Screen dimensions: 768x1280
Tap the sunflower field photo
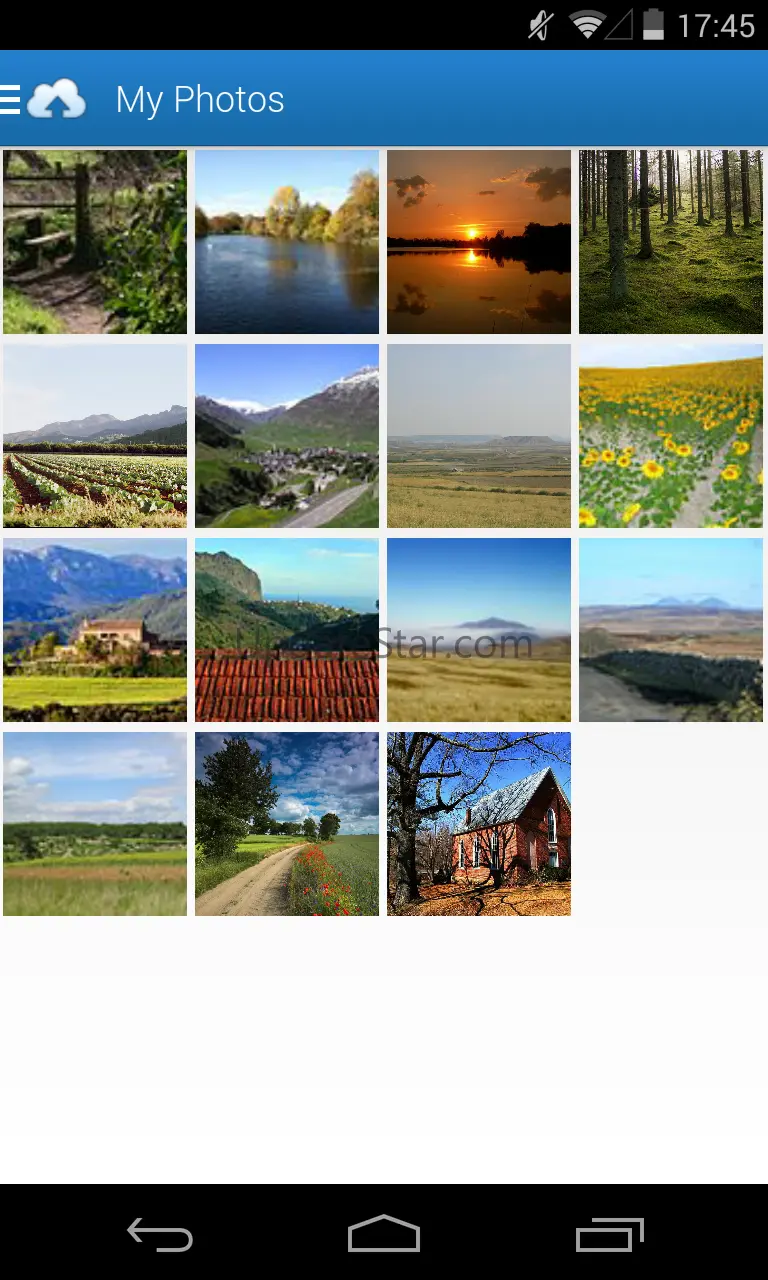(x=671, y=436)
